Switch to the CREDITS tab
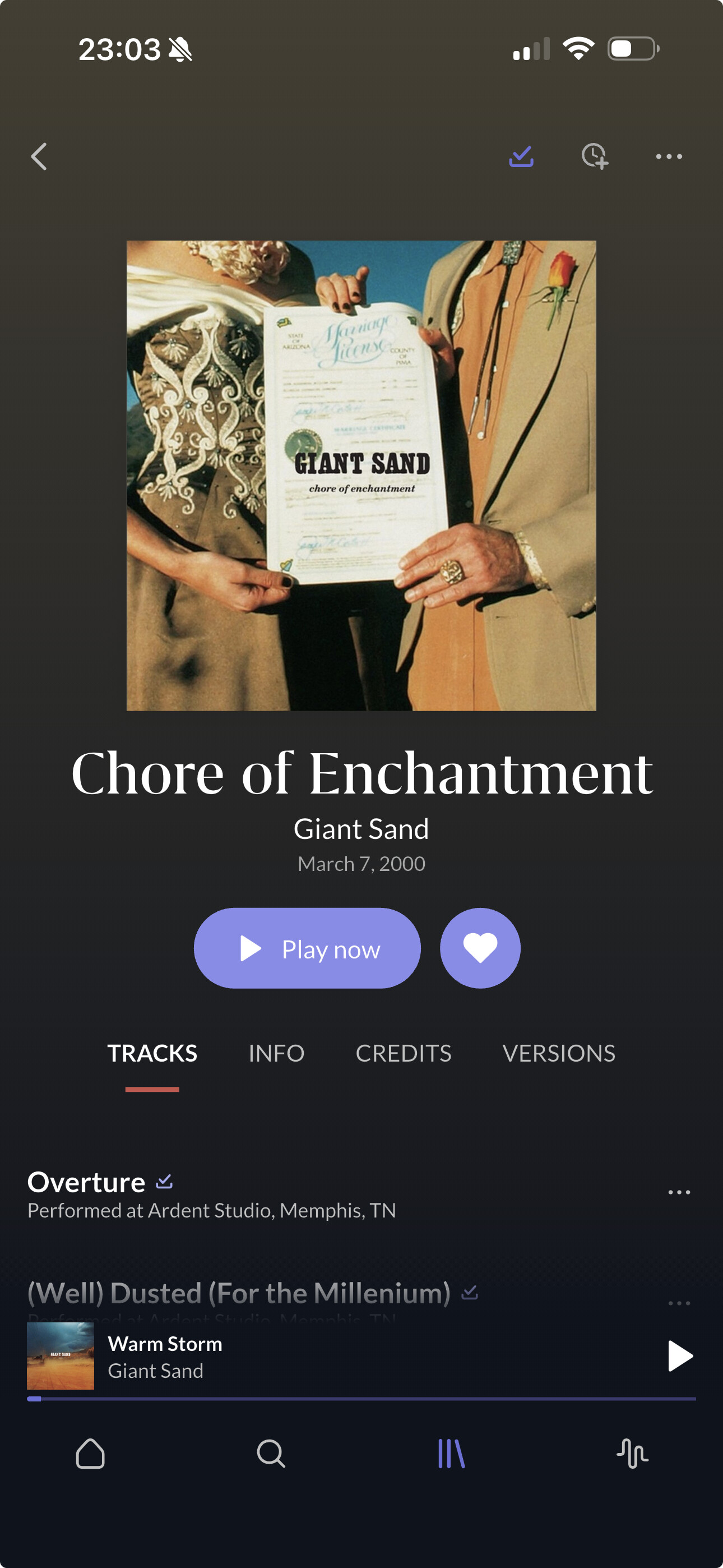The width and height of the screenshot is (723, 1568). tap(403, 1053)
